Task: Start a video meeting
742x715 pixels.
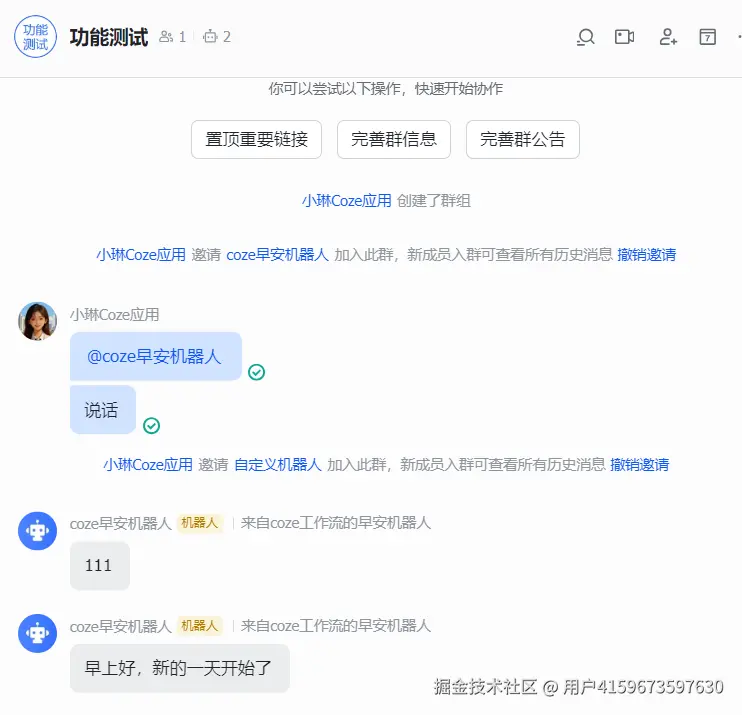Action: click(625, 37)
